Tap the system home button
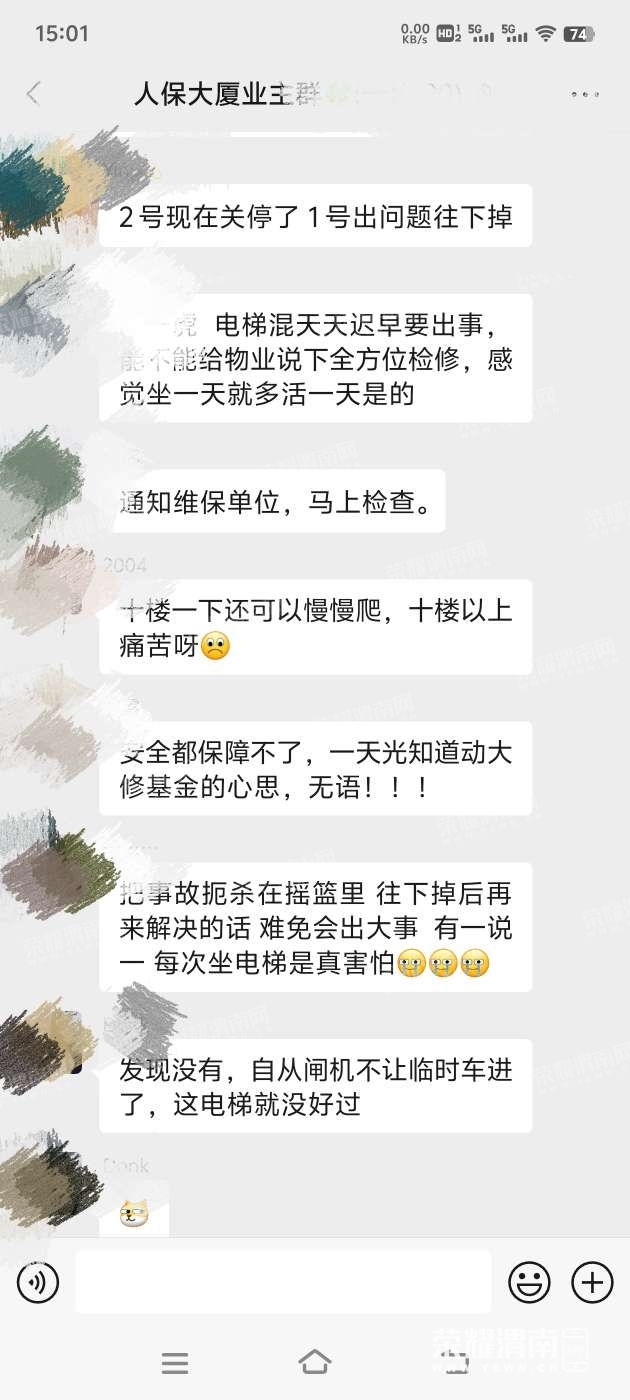630x1400 pixels. point(315,1362)
